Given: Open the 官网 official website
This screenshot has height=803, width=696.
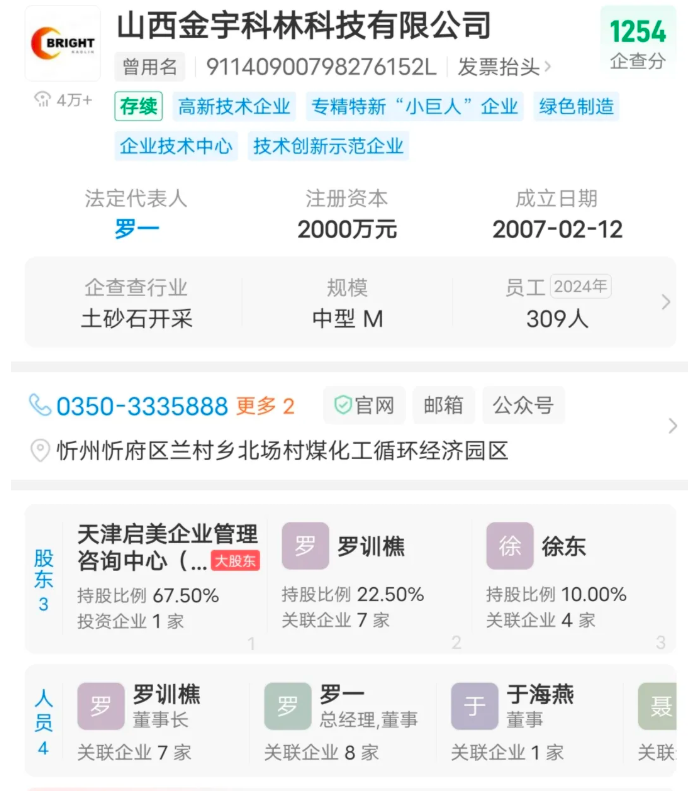Looking at the screenshot, I should pyautogui.click(x=364, y=405).
